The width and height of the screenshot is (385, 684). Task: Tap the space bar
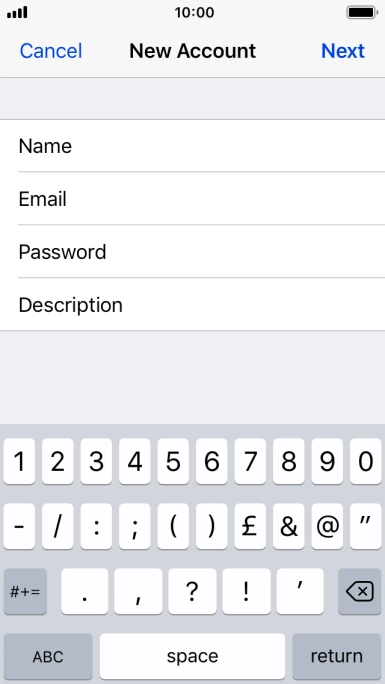[x=192, y=657]
